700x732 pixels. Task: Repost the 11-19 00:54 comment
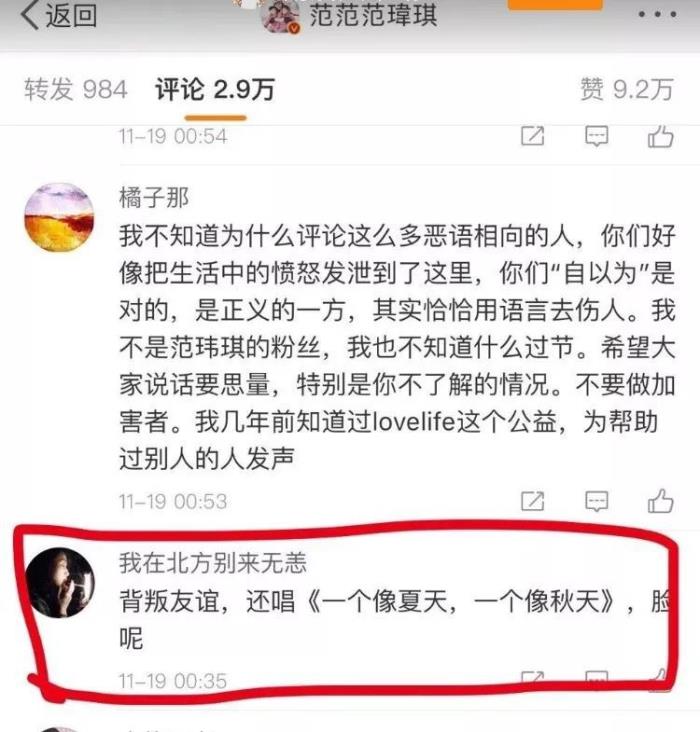click(534, 137)
